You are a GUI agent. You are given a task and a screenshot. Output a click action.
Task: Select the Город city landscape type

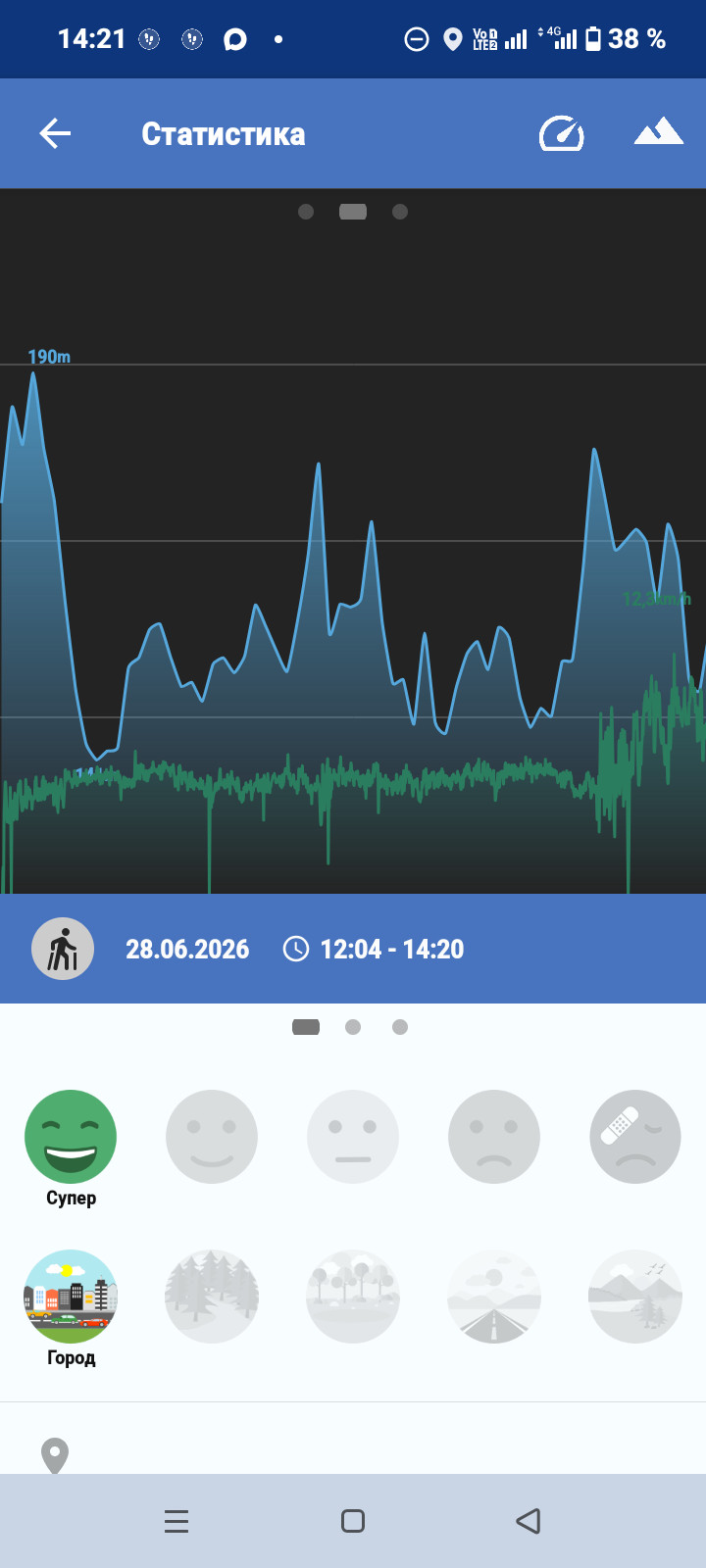click(x=71, y=1296)
